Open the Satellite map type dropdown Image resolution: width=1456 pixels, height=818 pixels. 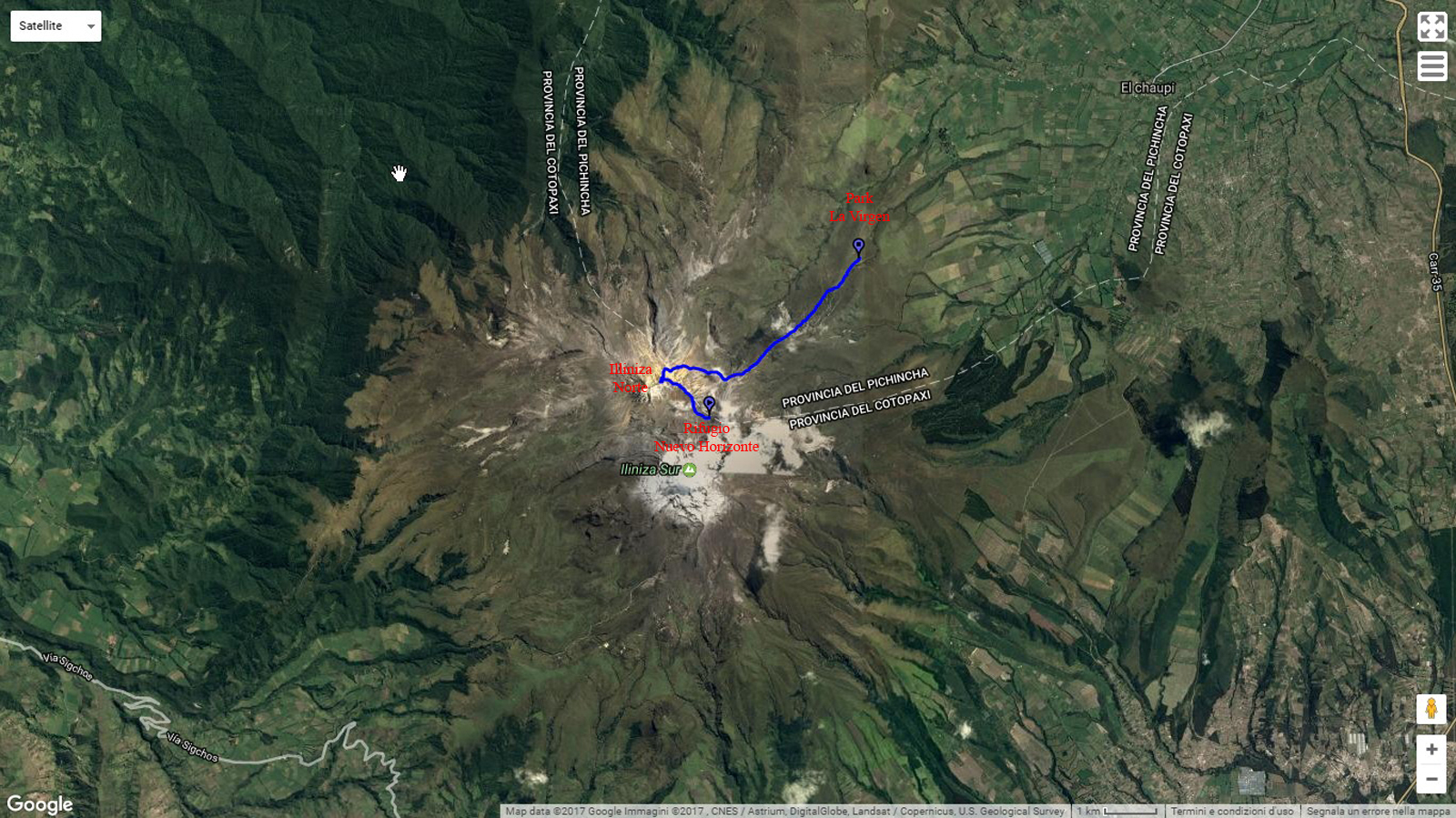tap(56, 26)
